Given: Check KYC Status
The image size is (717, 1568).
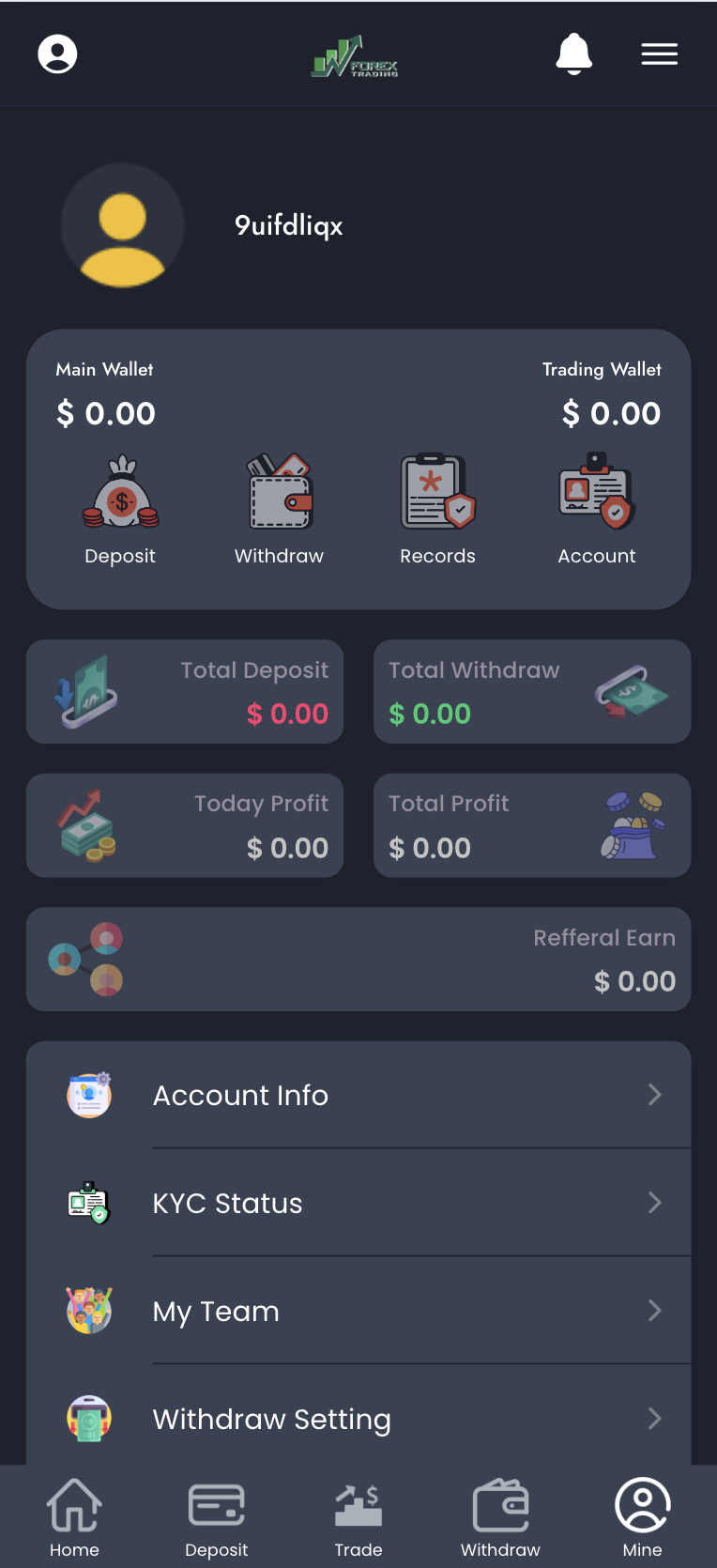Looking at the screenshot, I should (358, 1203).
